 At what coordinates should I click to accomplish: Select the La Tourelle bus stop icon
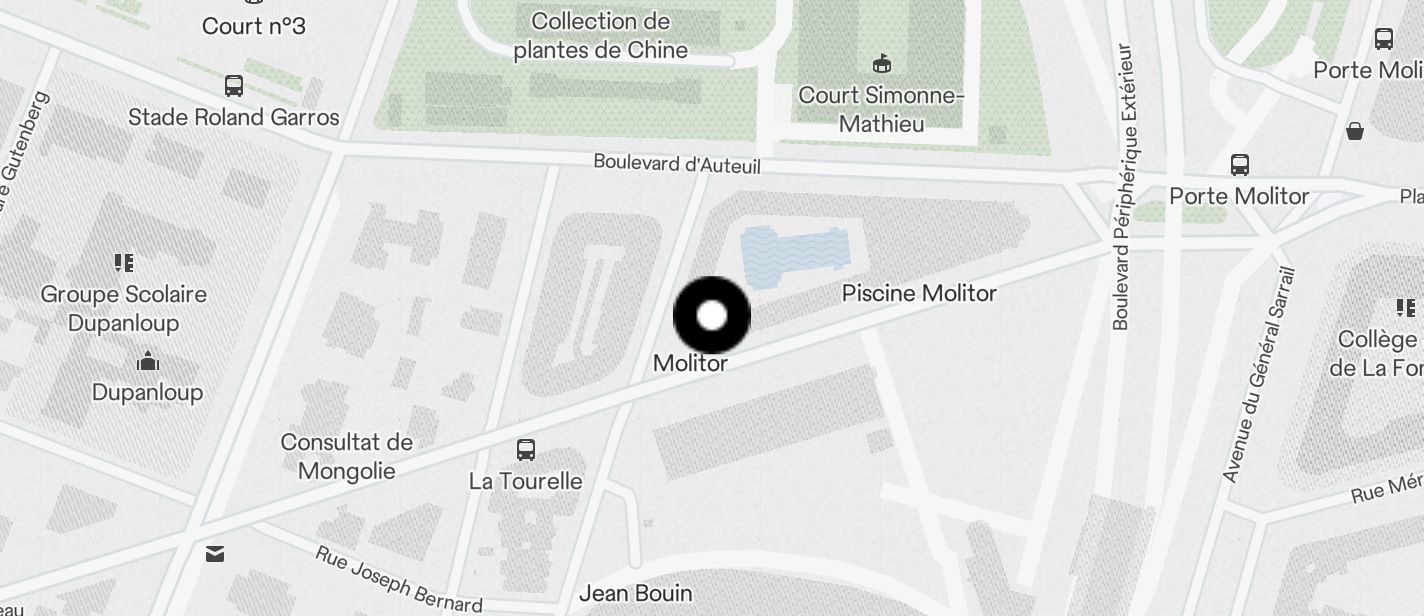[x=526, y=450]
